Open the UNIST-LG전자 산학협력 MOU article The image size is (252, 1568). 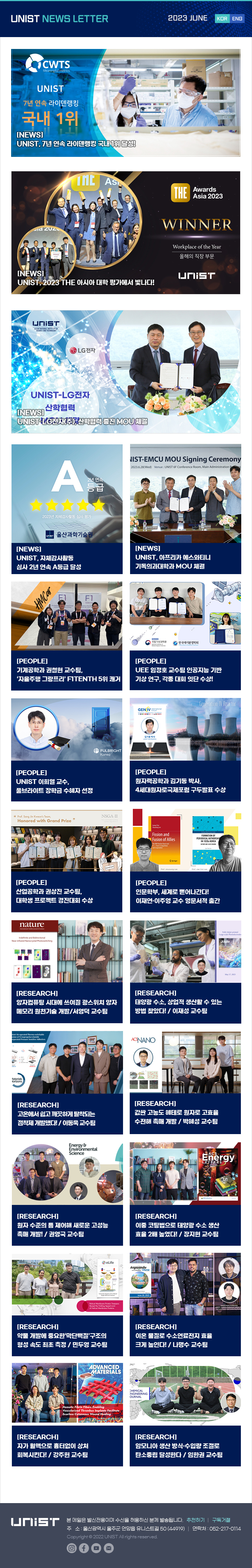[x=125, y=371]
